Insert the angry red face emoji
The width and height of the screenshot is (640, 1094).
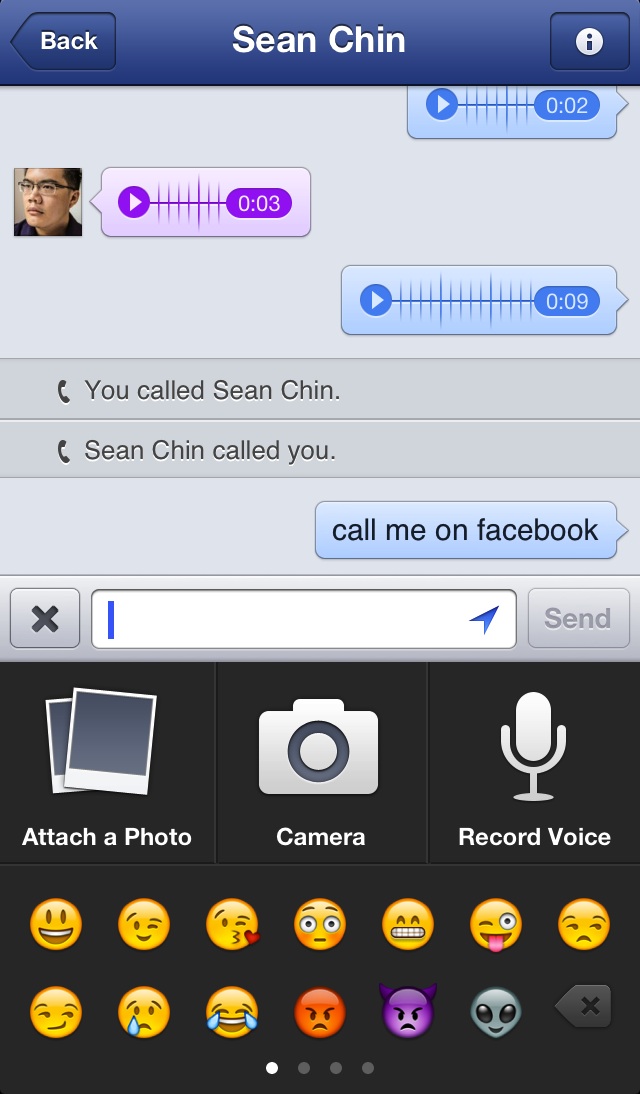320,1011
